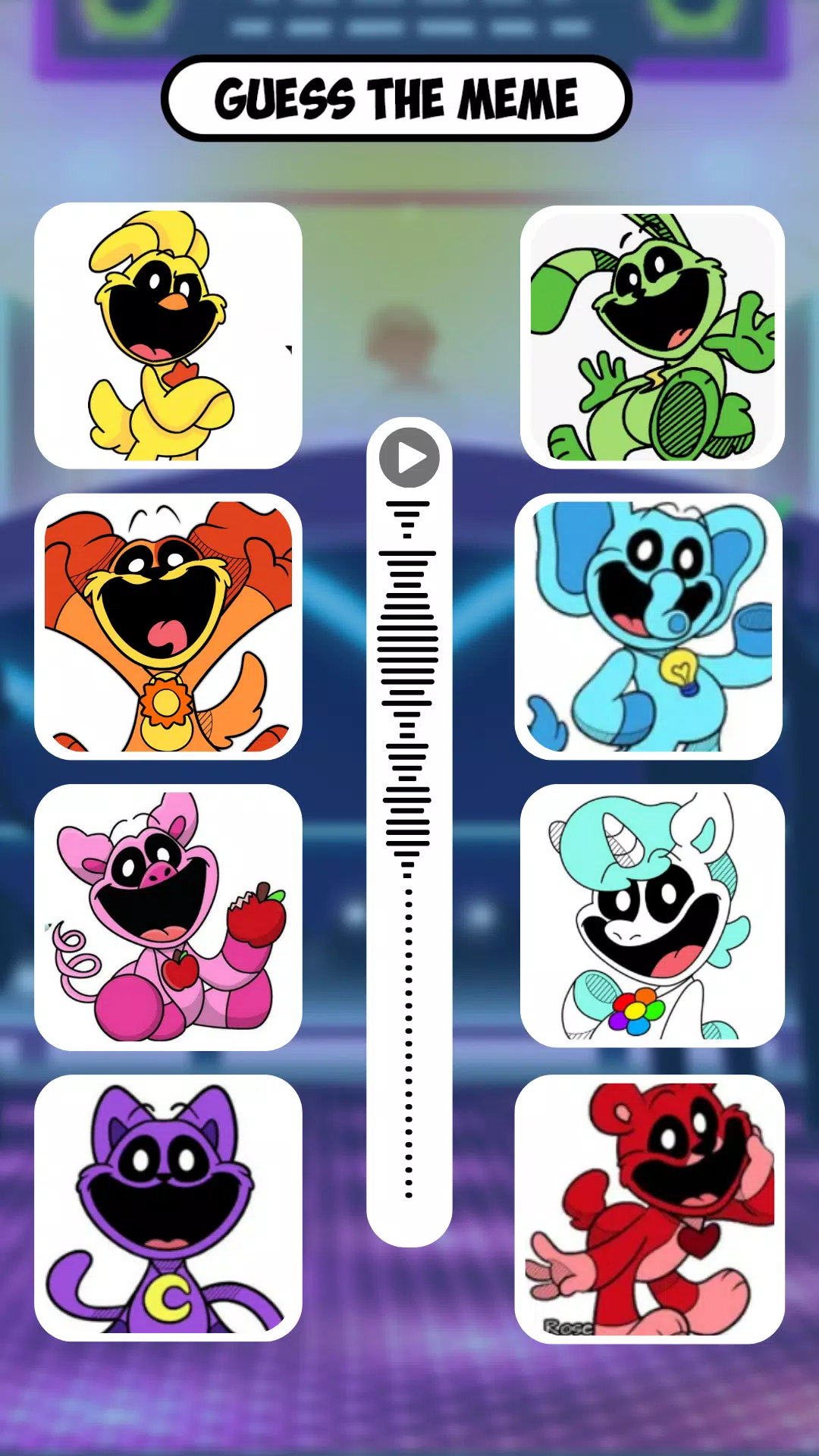Choose the purple cat character card
This screenshot has width=819, height=1456.
coord(168,1207)
